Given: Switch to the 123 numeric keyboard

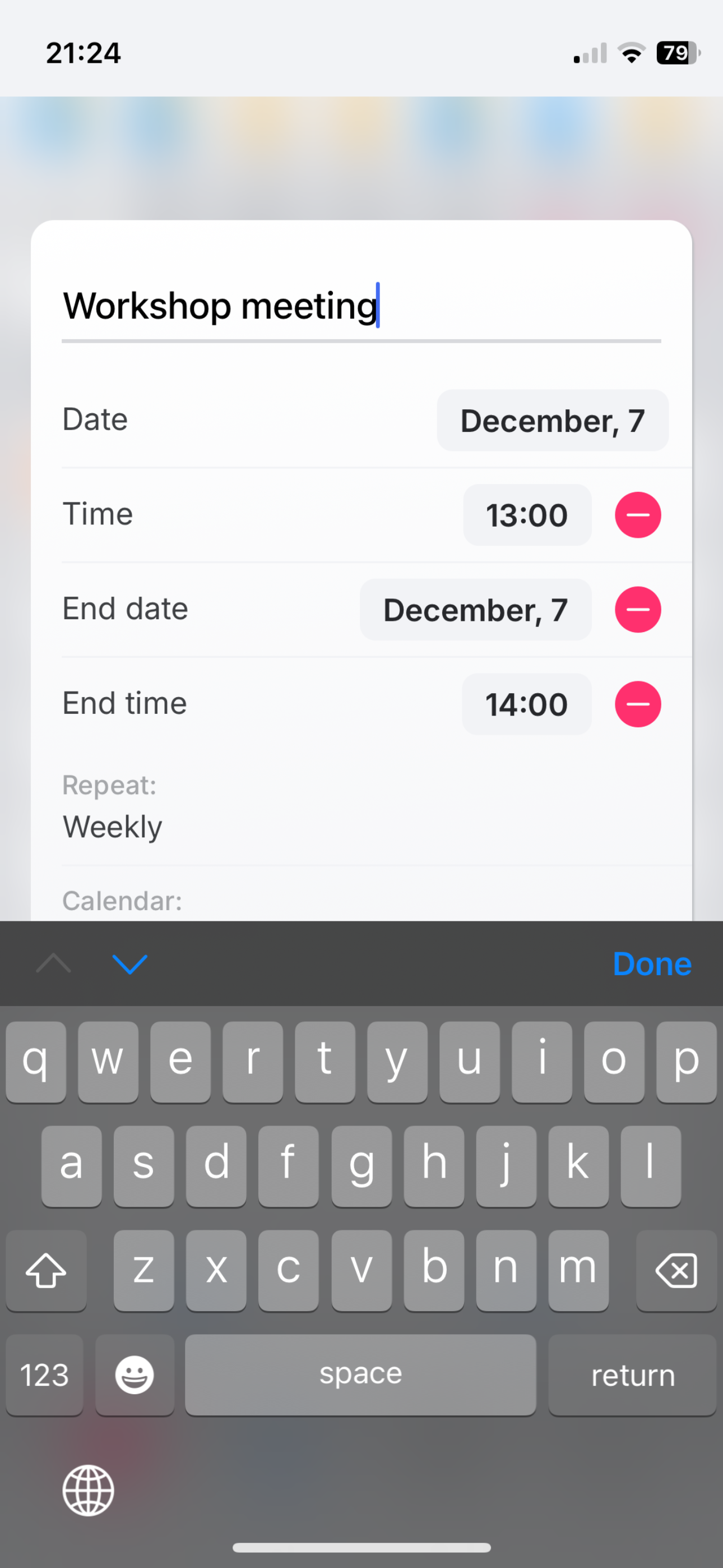Looking at the screenshot, I should pyautogui.click(x=44, y=1376).
